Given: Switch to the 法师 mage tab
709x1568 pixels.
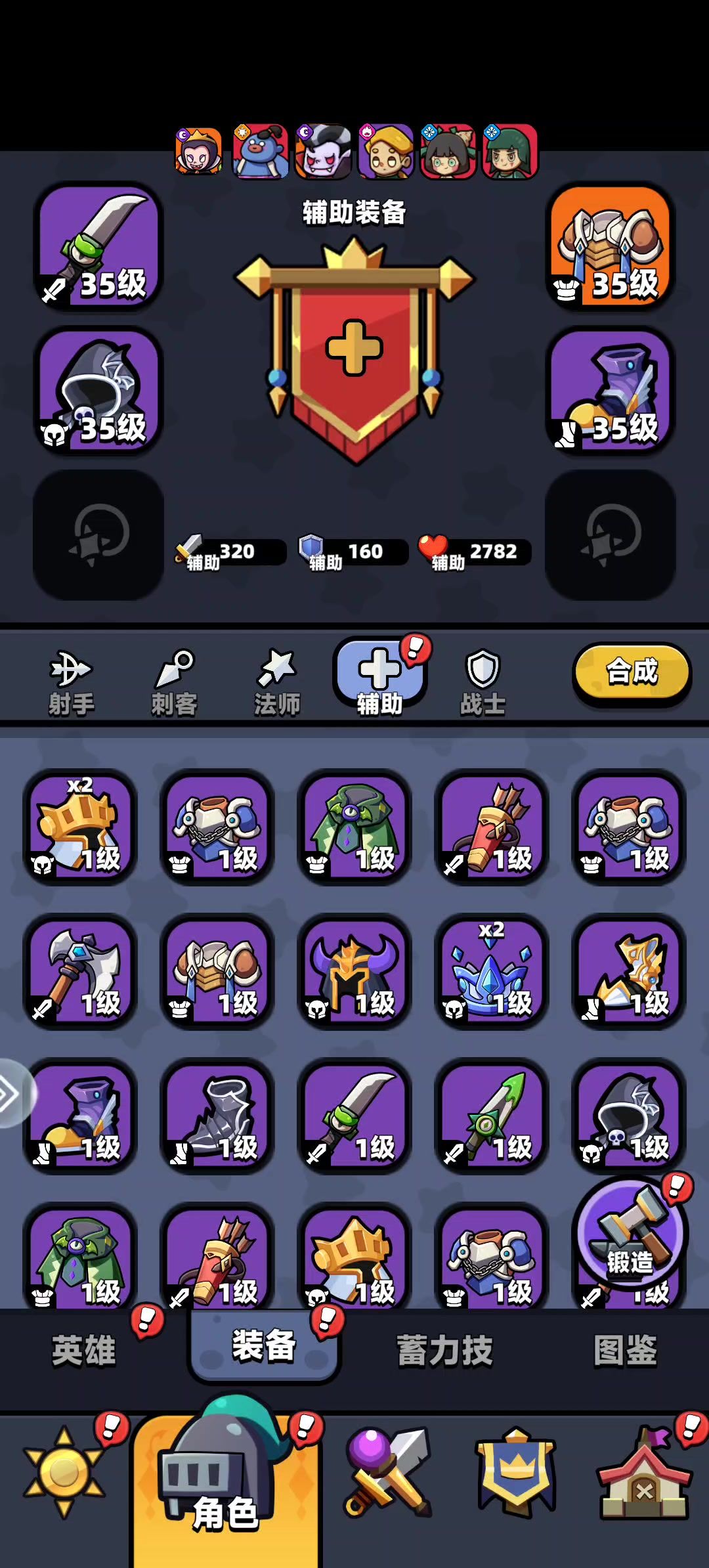Looking at the screenshot, I should tap(276, 683).
